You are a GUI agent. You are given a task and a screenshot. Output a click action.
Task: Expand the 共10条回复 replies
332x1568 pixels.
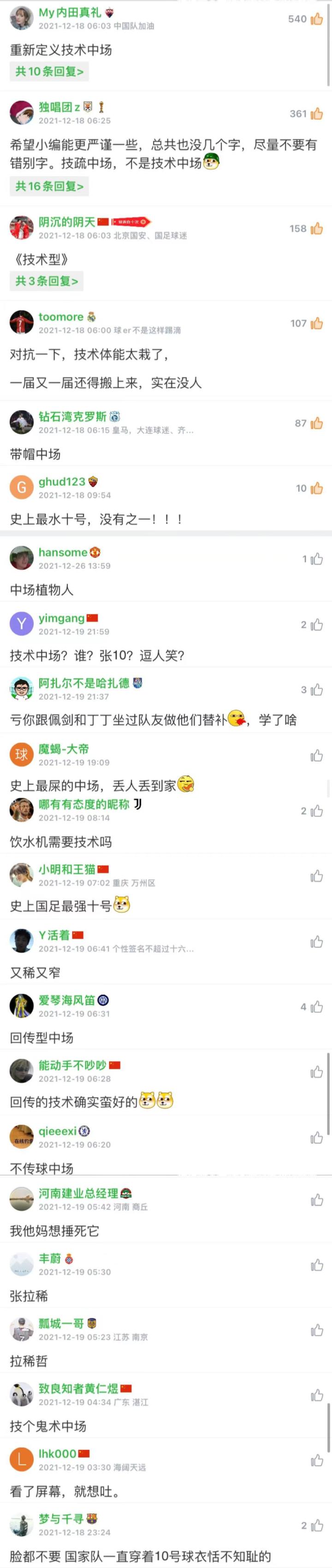[x=49, y=72]
